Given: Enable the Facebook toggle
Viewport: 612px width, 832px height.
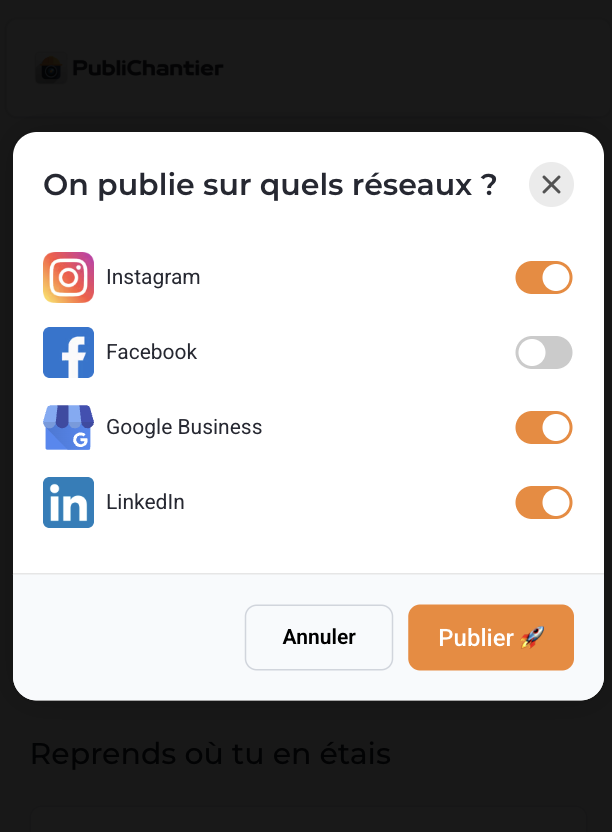Looking at the screenshot, I should tap(544, 352).
